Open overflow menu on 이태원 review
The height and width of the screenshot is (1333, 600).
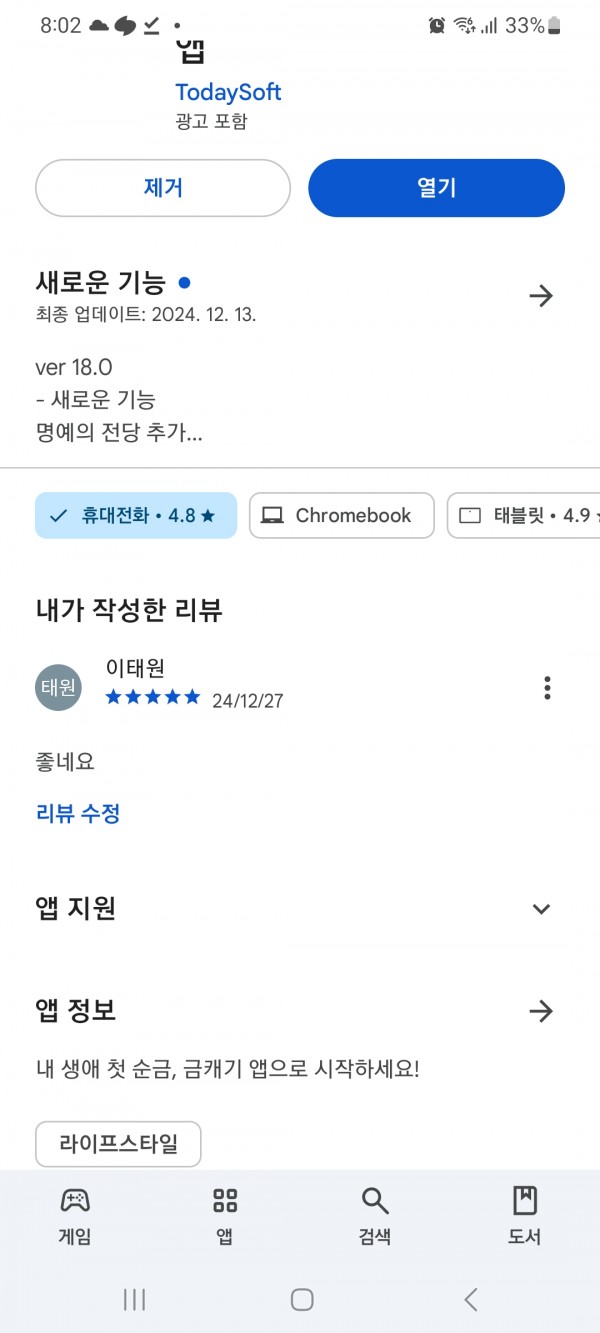pos(547,688)
